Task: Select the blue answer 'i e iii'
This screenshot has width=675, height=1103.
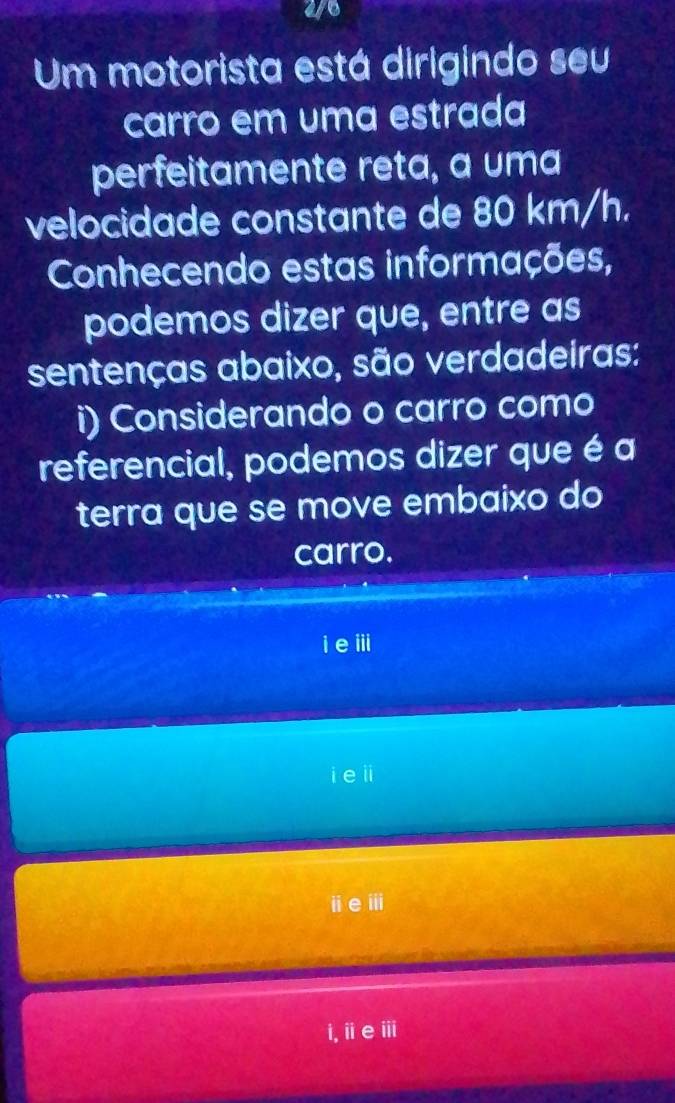Action: coord(337,643)
